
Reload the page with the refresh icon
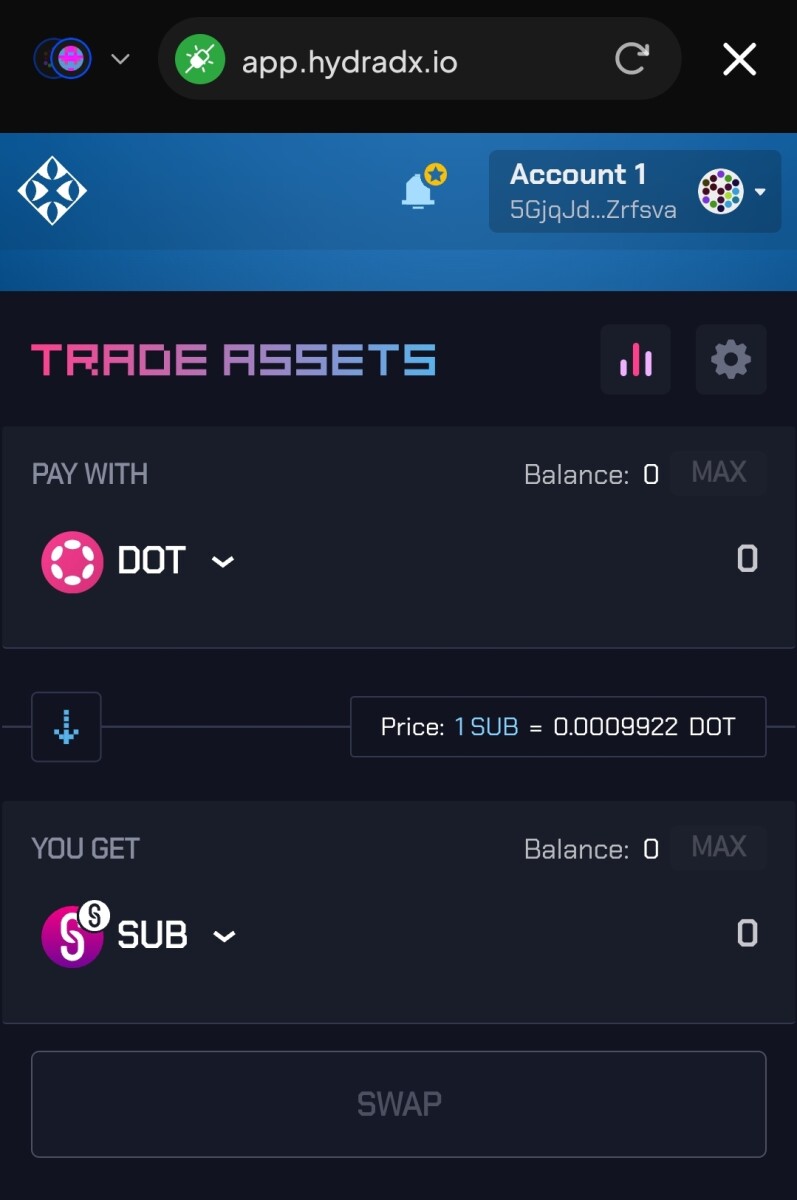[x=631, y=59]
